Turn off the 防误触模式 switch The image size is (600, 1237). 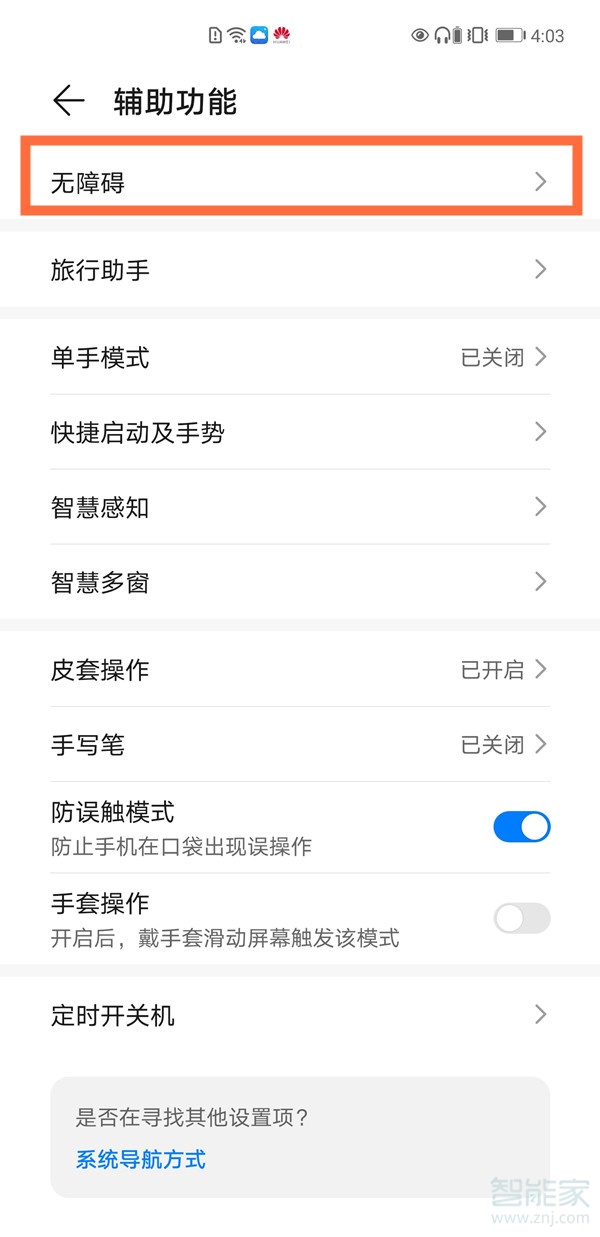point(521,827)
